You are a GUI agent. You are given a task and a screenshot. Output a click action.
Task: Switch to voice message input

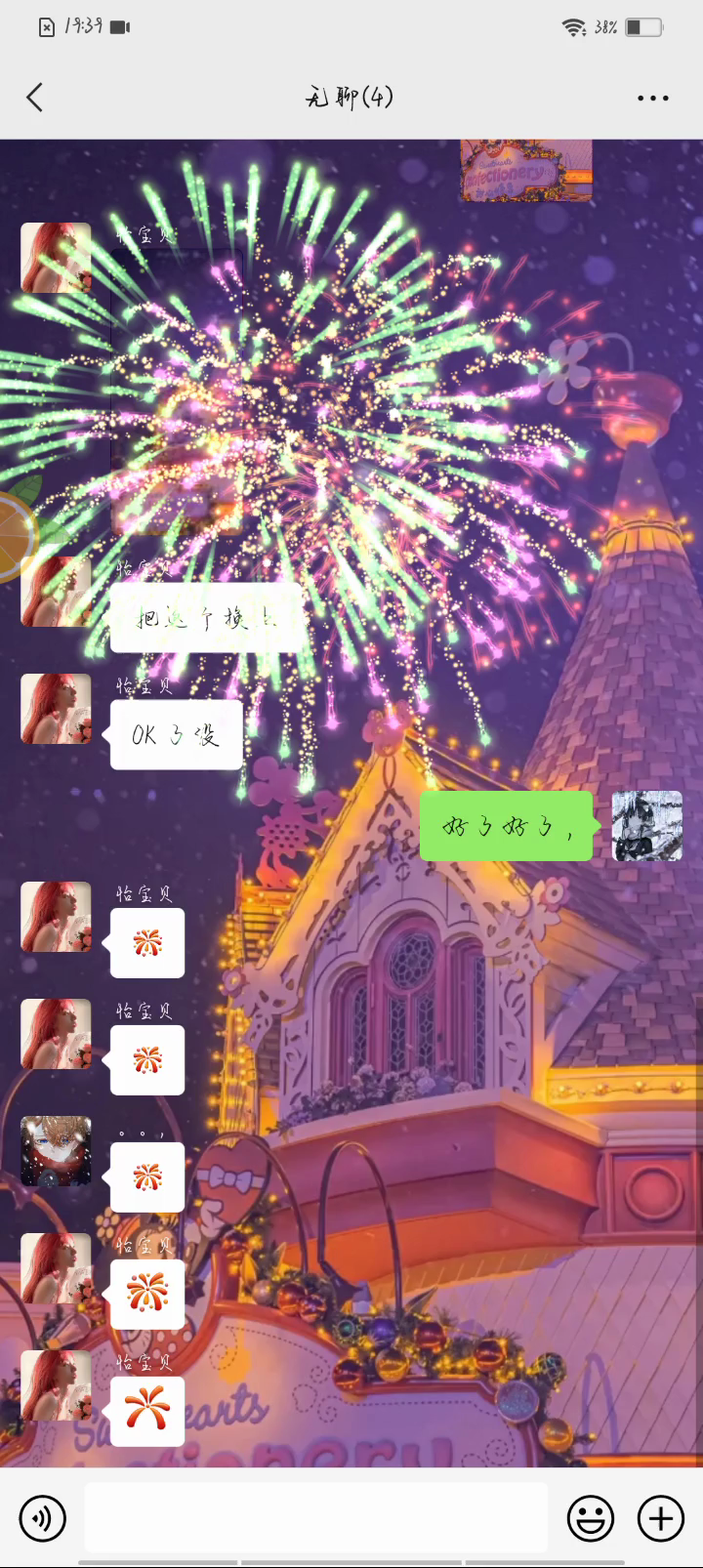click(x=42, y=1518)
